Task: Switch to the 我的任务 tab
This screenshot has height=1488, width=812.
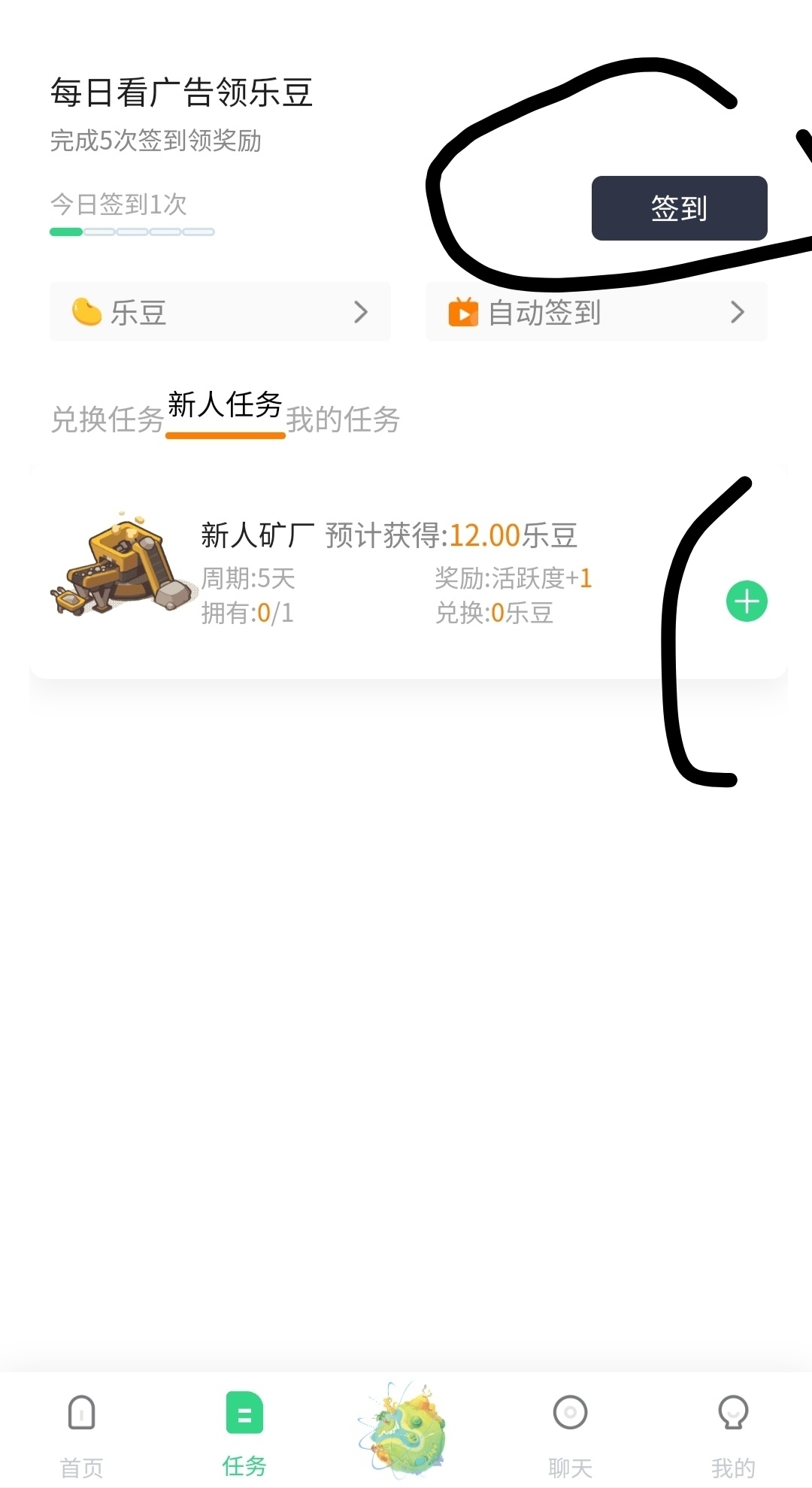Action: 343,420
